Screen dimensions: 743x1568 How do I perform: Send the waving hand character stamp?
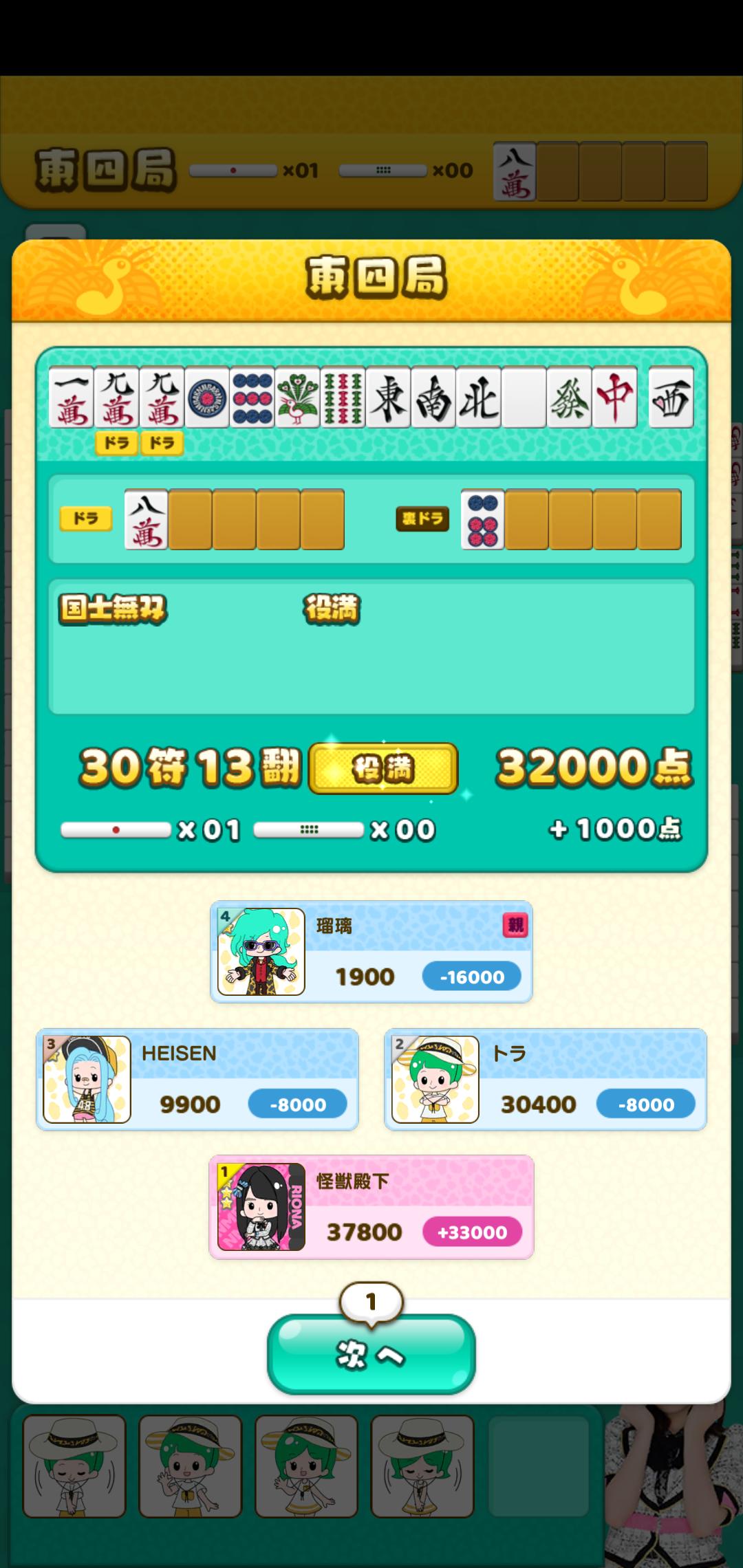point(190,1466)
